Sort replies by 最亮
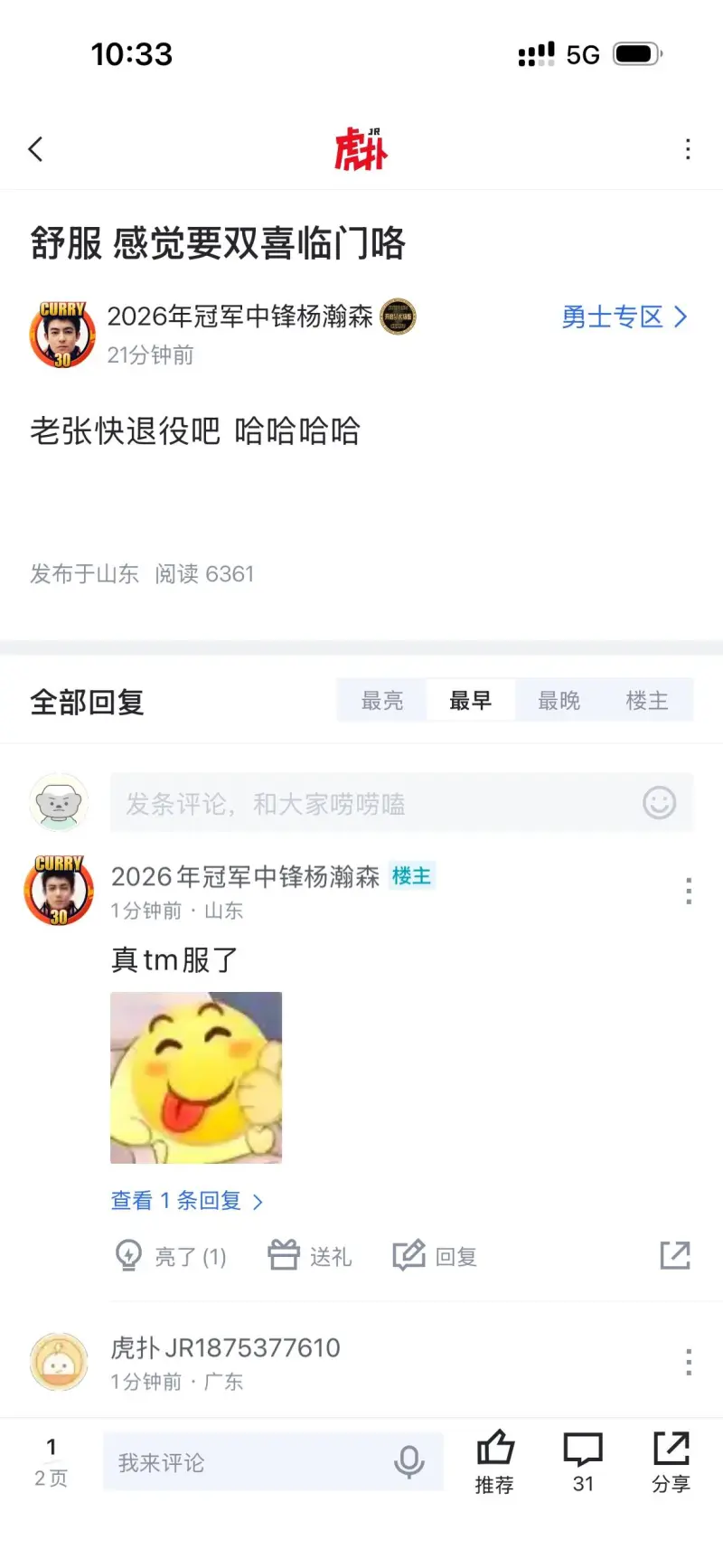The image size is (723, 1568). pyautogui.click(x=382, y=700)
